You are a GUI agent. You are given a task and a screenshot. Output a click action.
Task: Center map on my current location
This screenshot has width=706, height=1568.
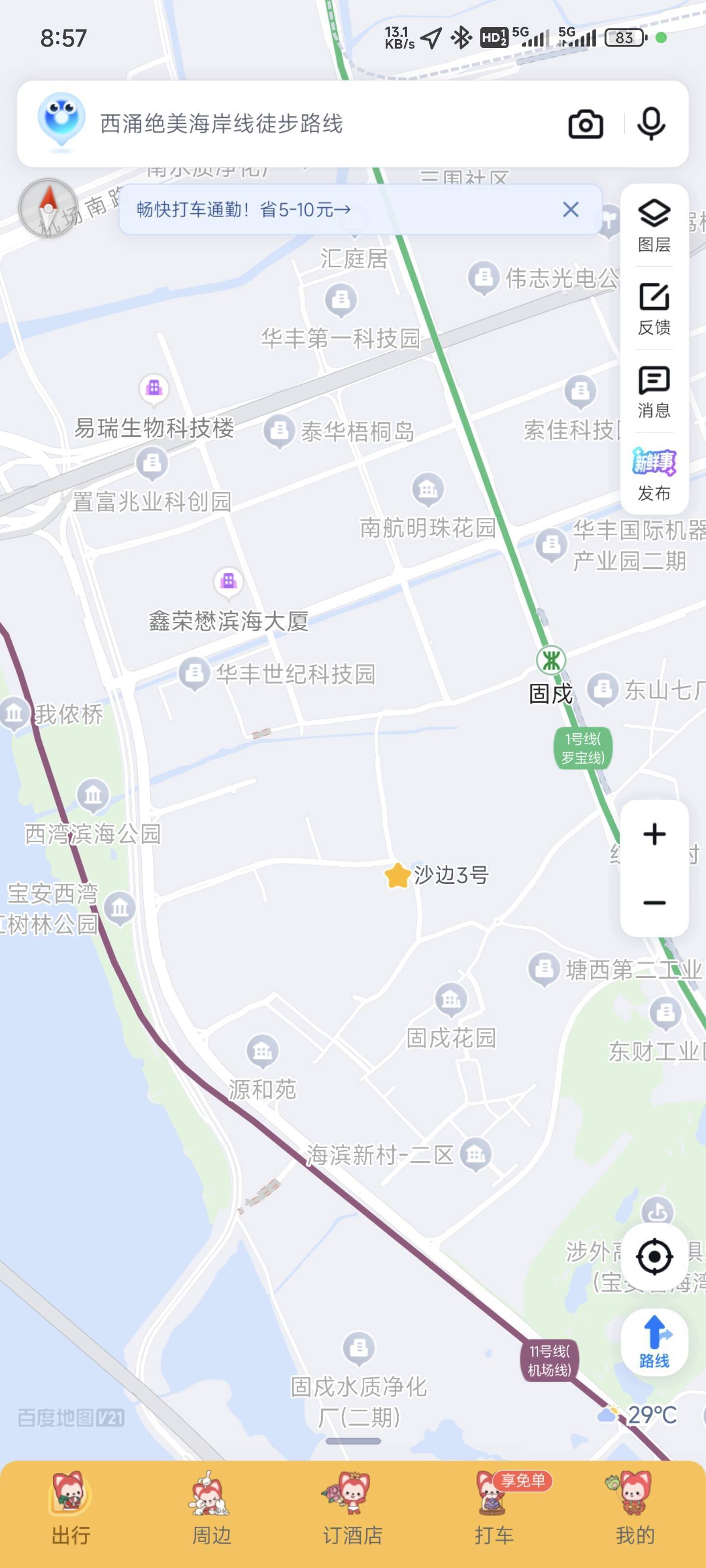(654, 1256)
